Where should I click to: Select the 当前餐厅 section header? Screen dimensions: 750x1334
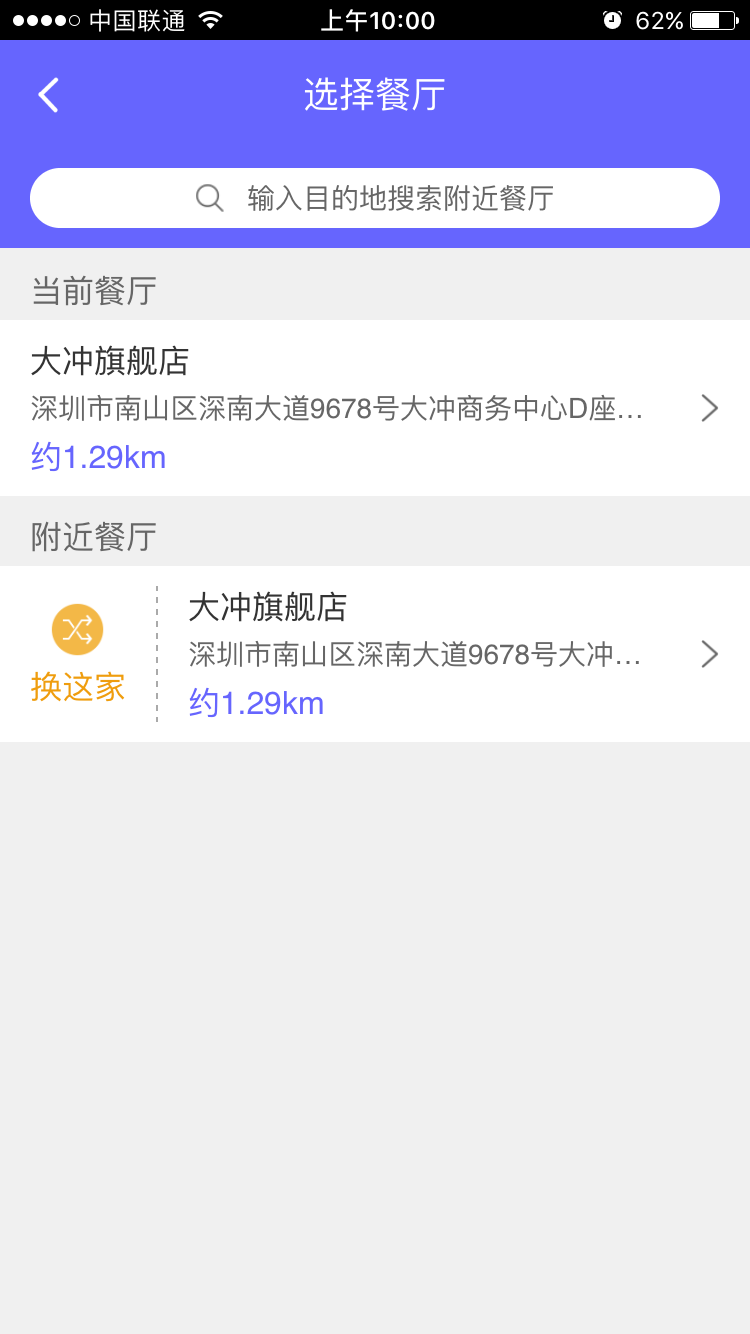[x=91, y=289]
